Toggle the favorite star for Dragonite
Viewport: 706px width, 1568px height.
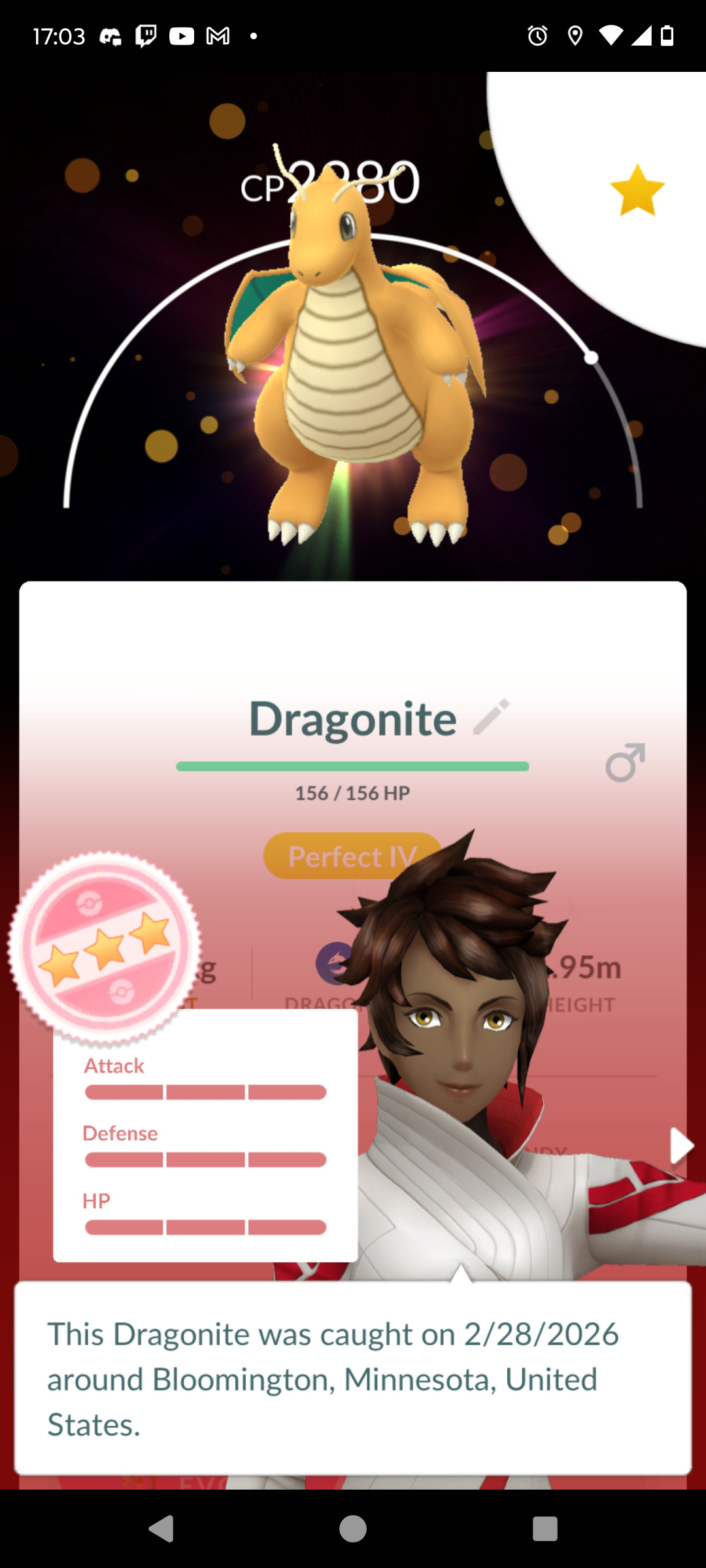(637, 190)
